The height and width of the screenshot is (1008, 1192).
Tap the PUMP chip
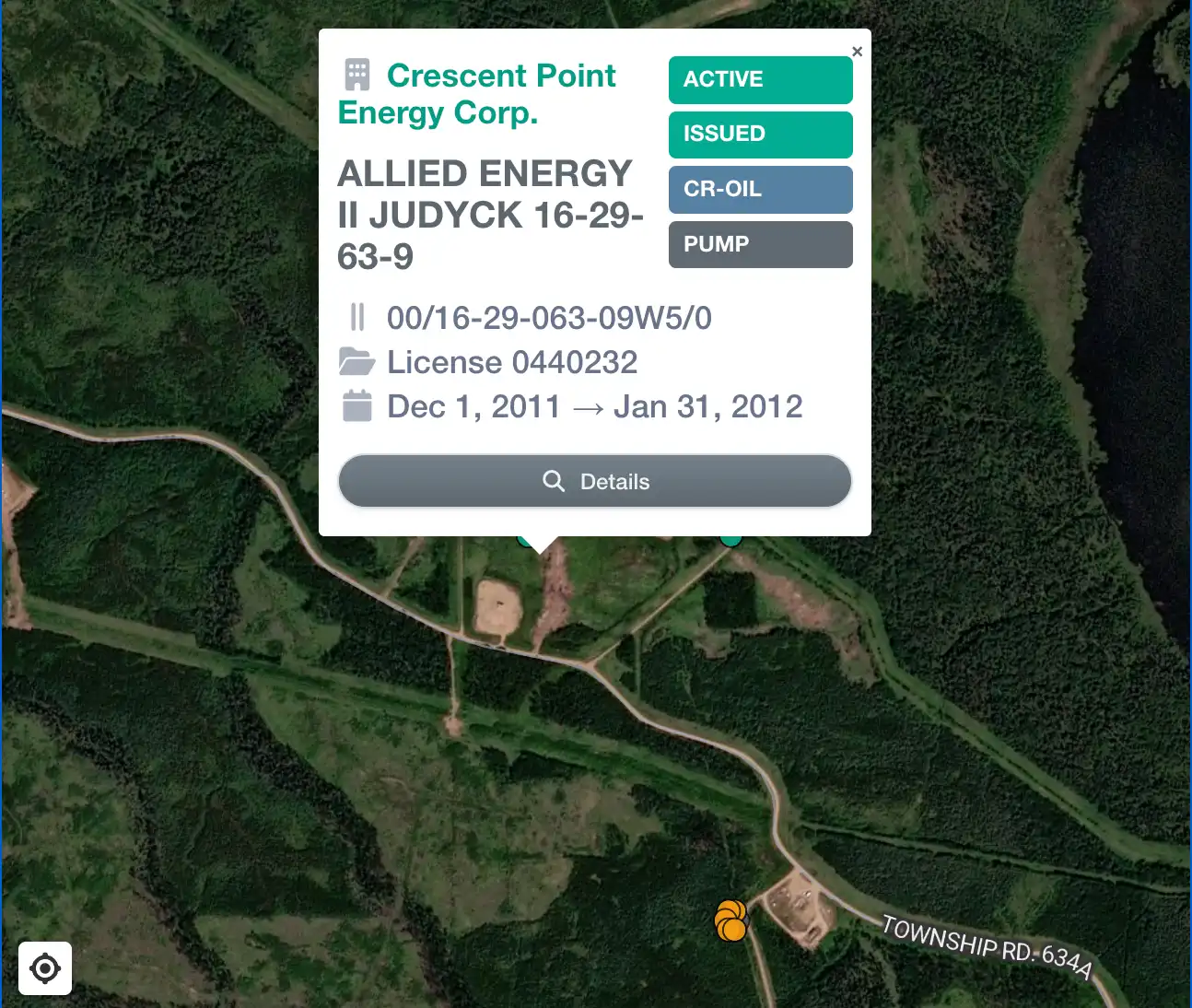(760, 244)
